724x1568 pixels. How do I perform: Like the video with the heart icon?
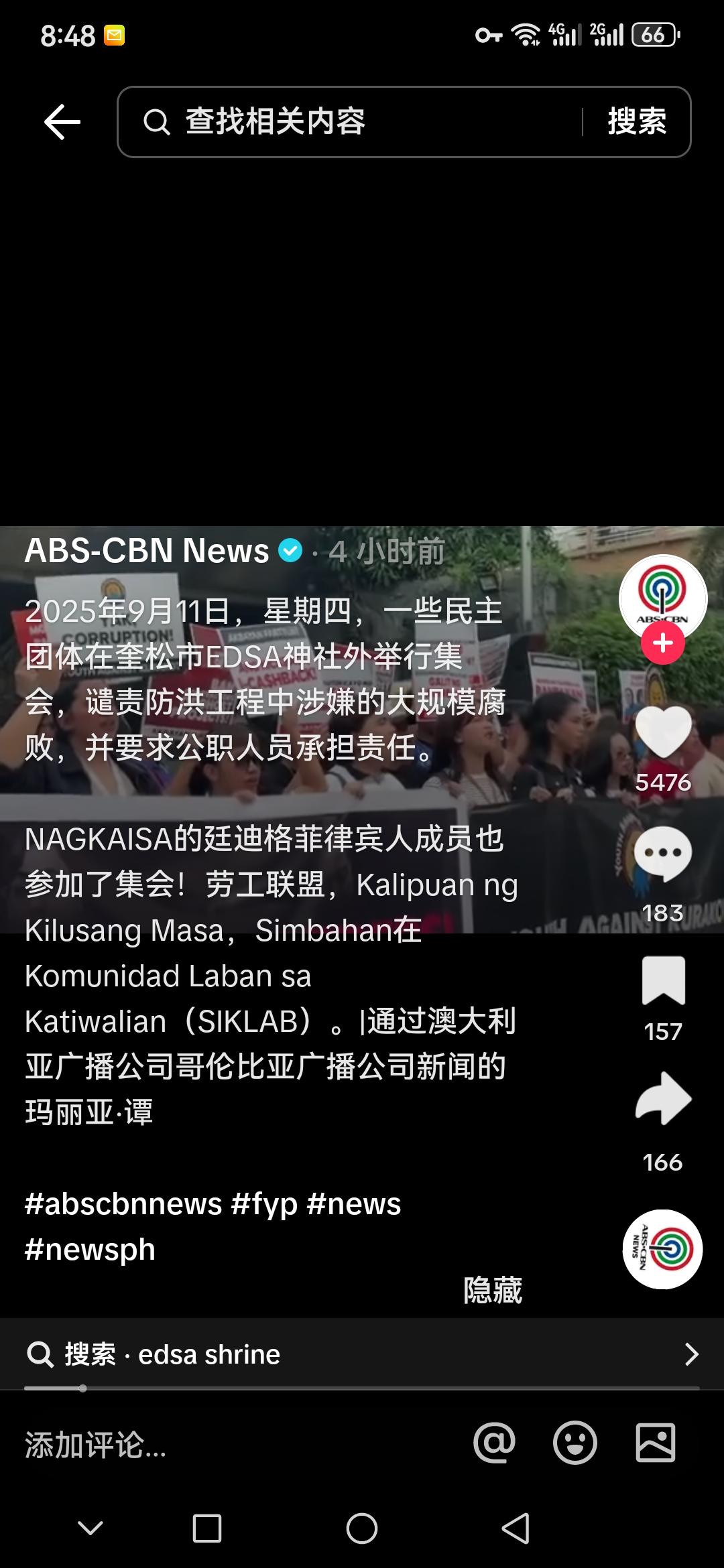tap(663, 732)
